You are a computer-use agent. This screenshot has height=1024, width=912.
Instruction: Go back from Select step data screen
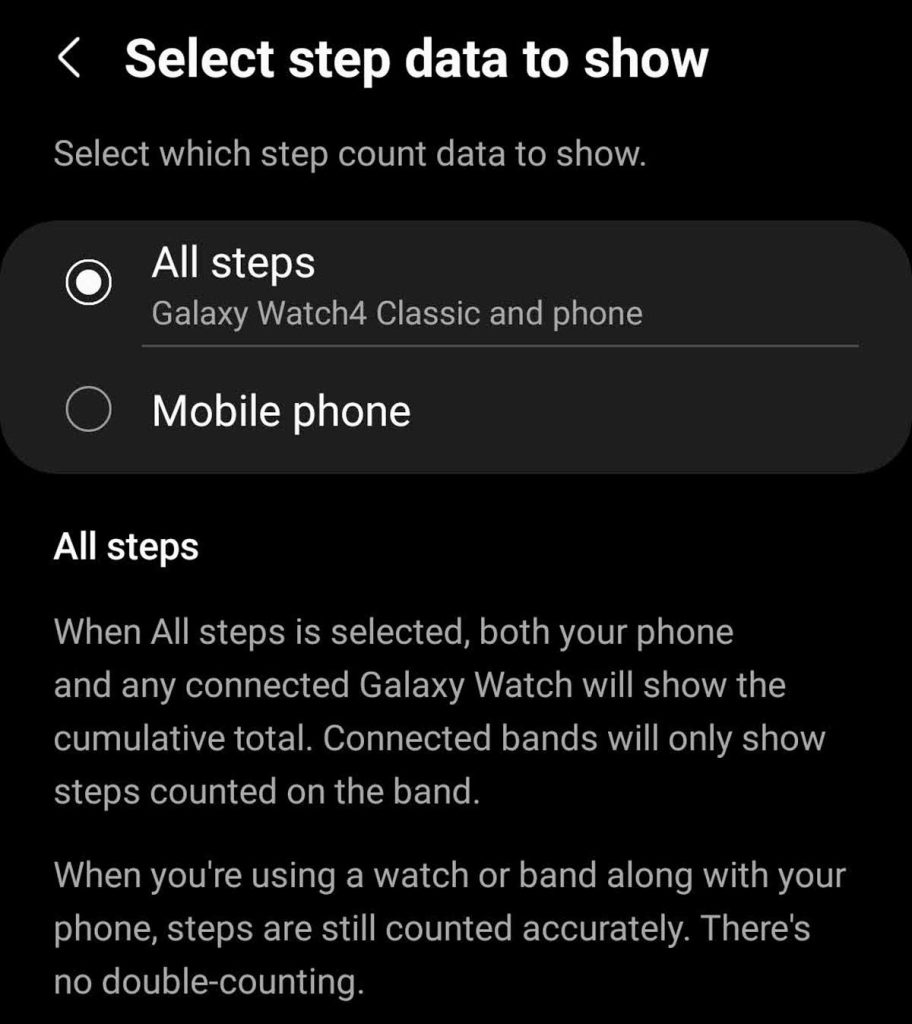click(70, 60)
